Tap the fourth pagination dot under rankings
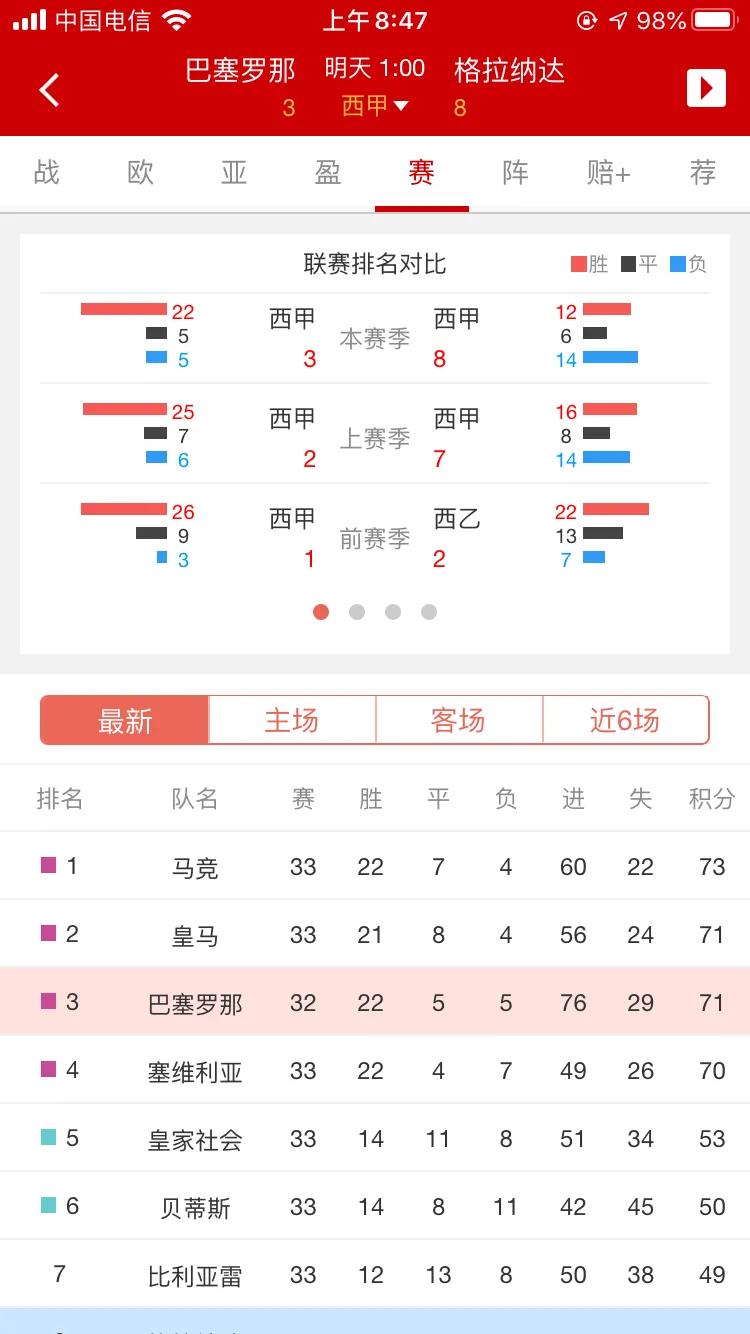Screen dimensions: 750x1334 point(429,611)
